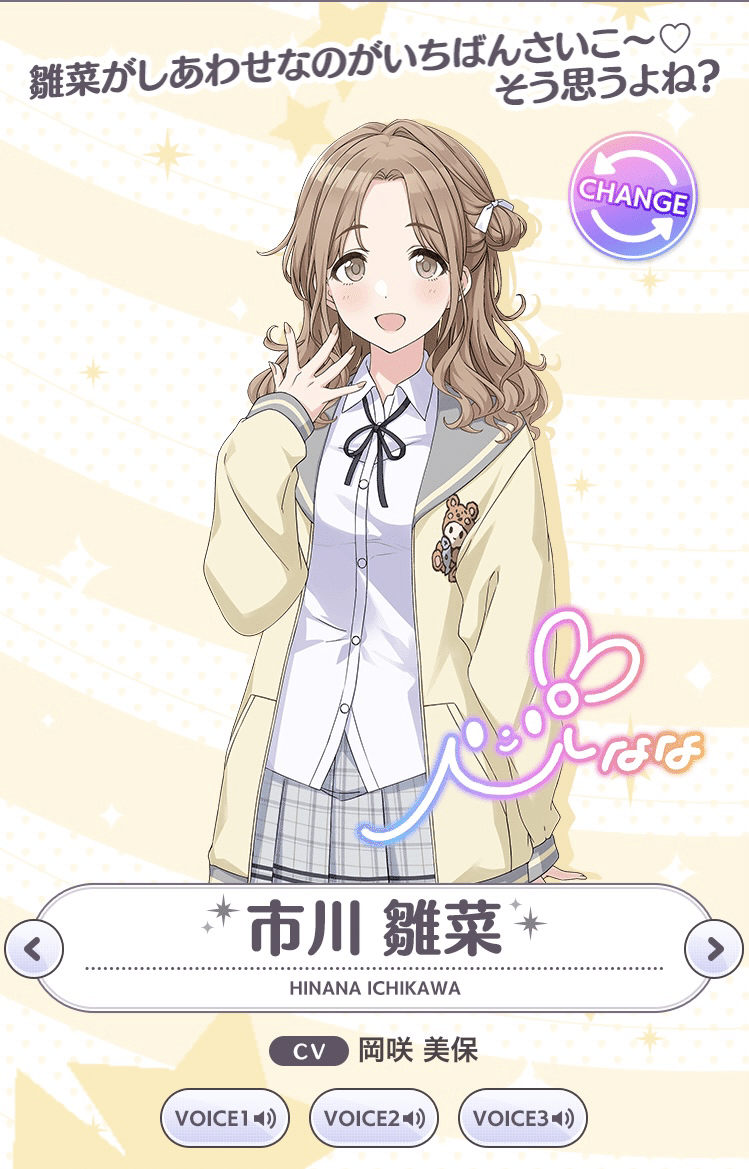749x1169 pixels.
Task: Go to the next character
Action: [714, 948]
